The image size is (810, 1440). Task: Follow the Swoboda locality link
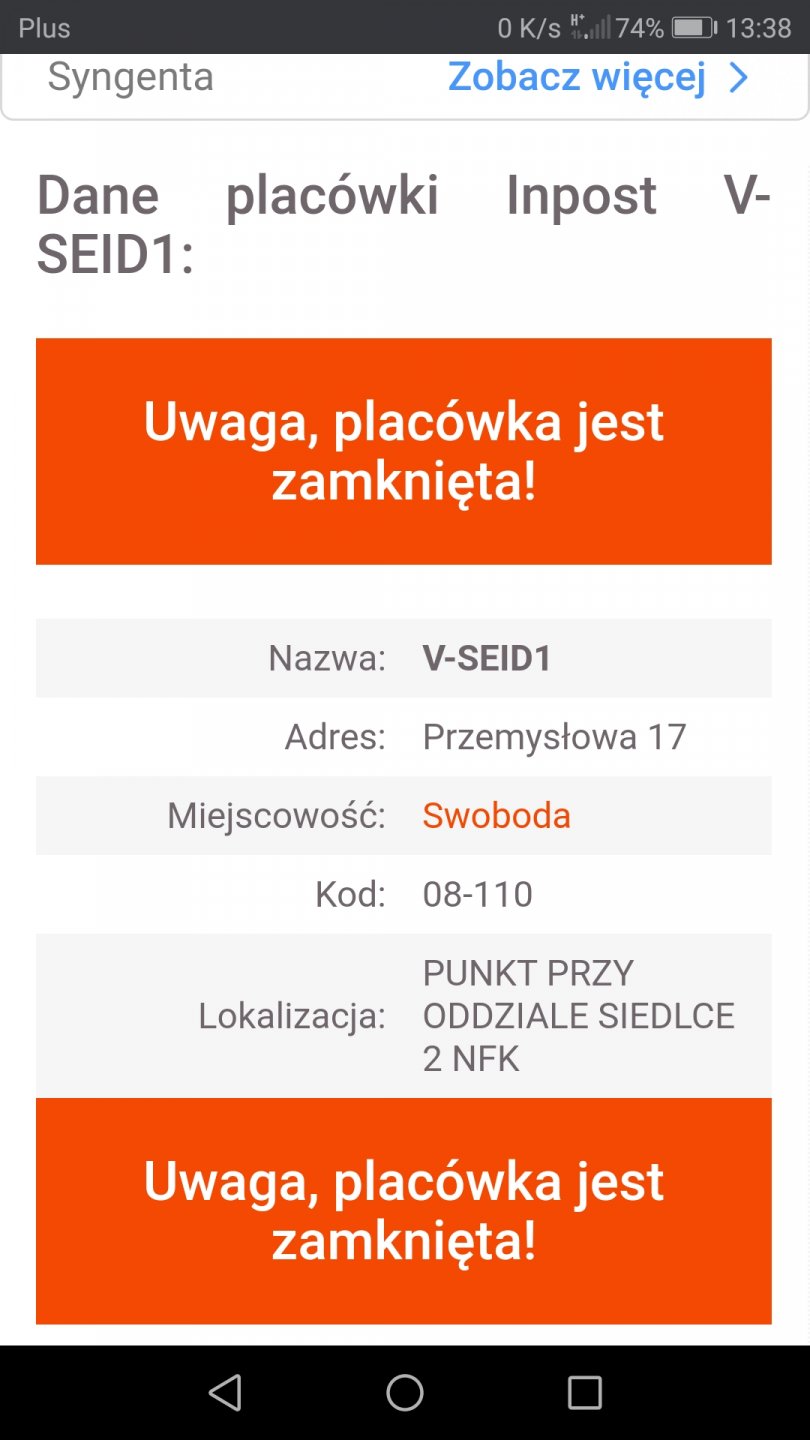tap(496, 816)
